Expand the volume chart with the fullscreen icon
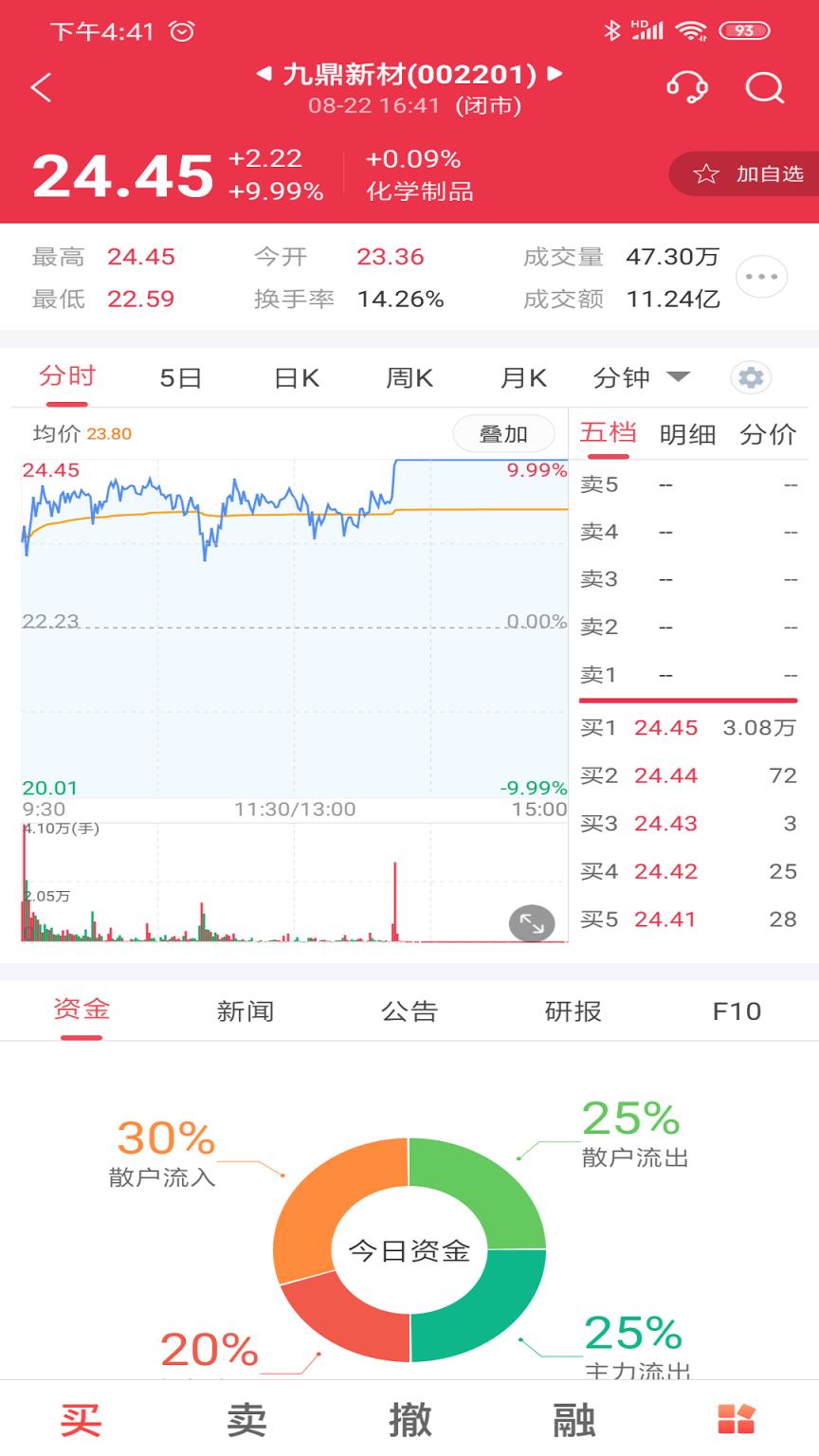819x1456 pixels. tap(531, 922)
